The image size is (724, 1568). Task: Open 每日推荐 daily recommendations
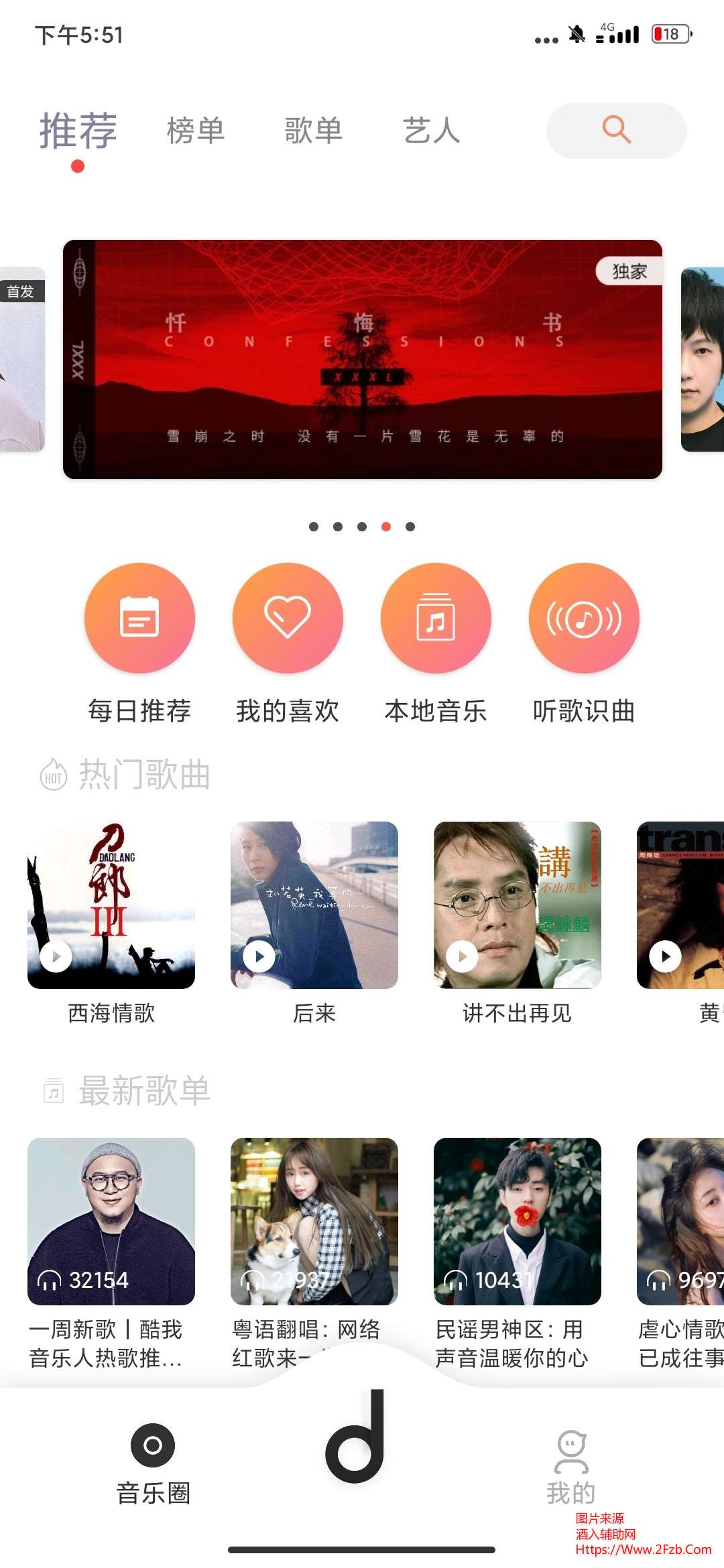[x=139, y=618]
